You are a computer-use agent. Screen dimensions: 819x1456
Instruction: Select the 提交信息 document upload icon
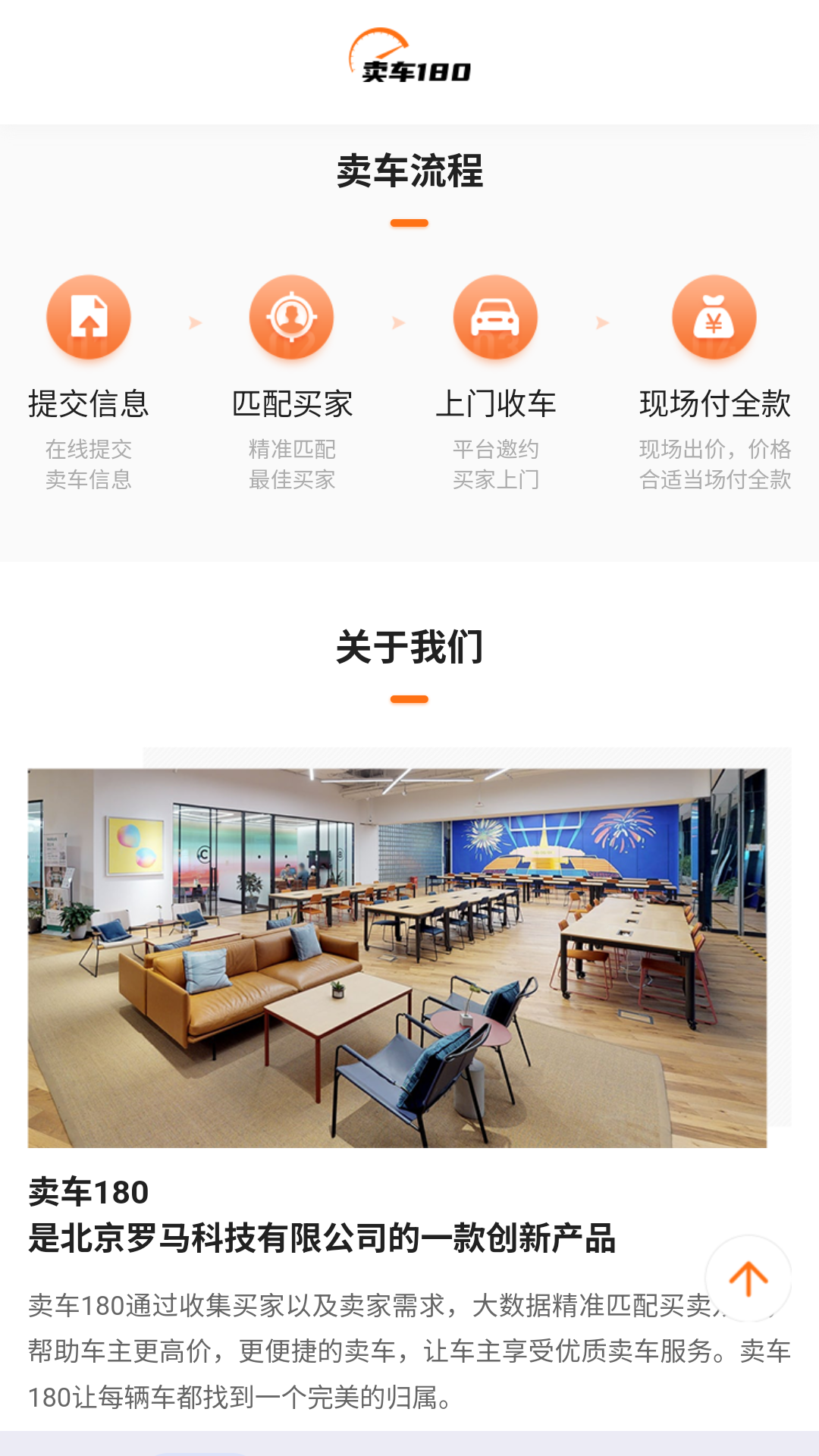[x=89, y=316]
